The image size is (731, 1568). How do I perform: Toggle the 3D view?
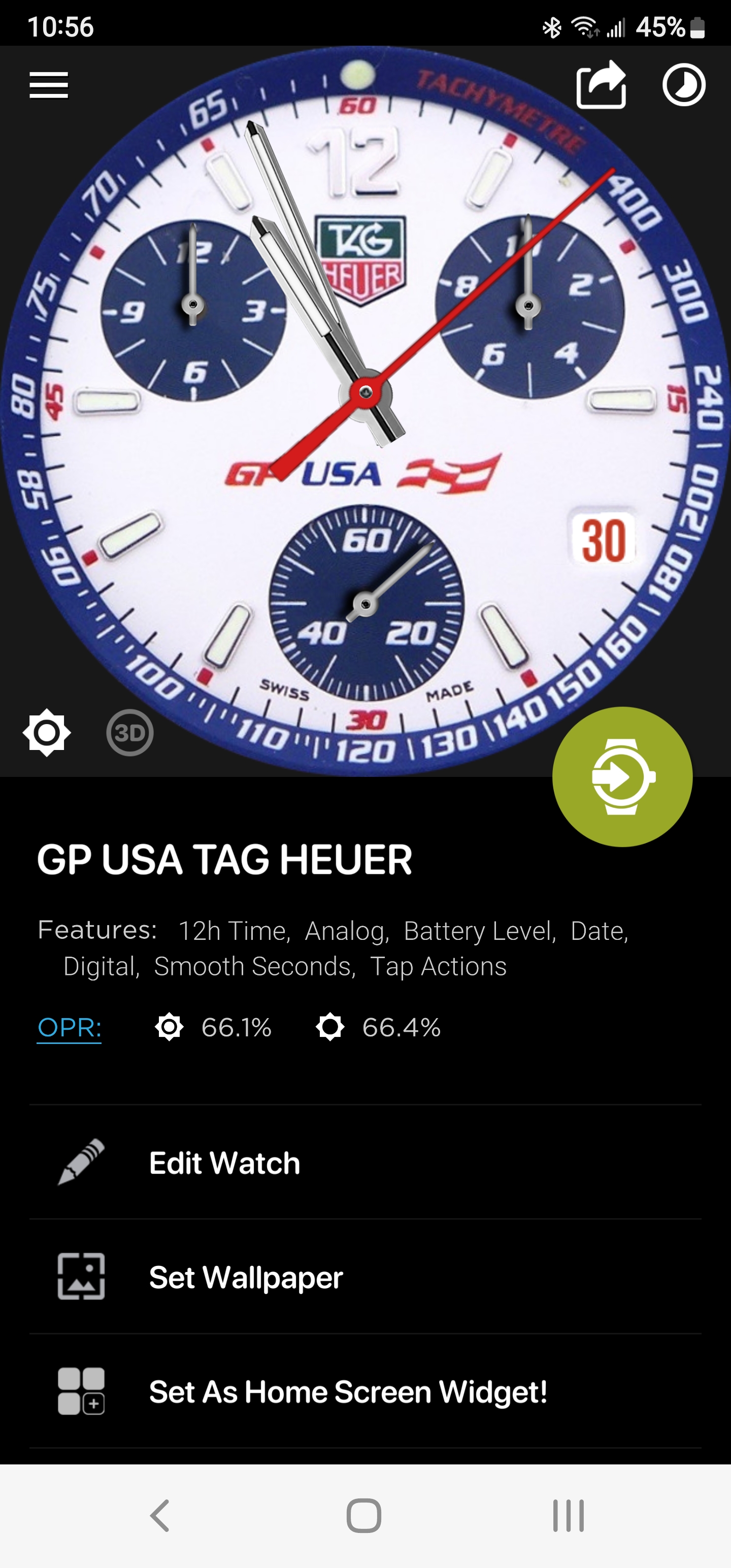[x=129, y=732]
